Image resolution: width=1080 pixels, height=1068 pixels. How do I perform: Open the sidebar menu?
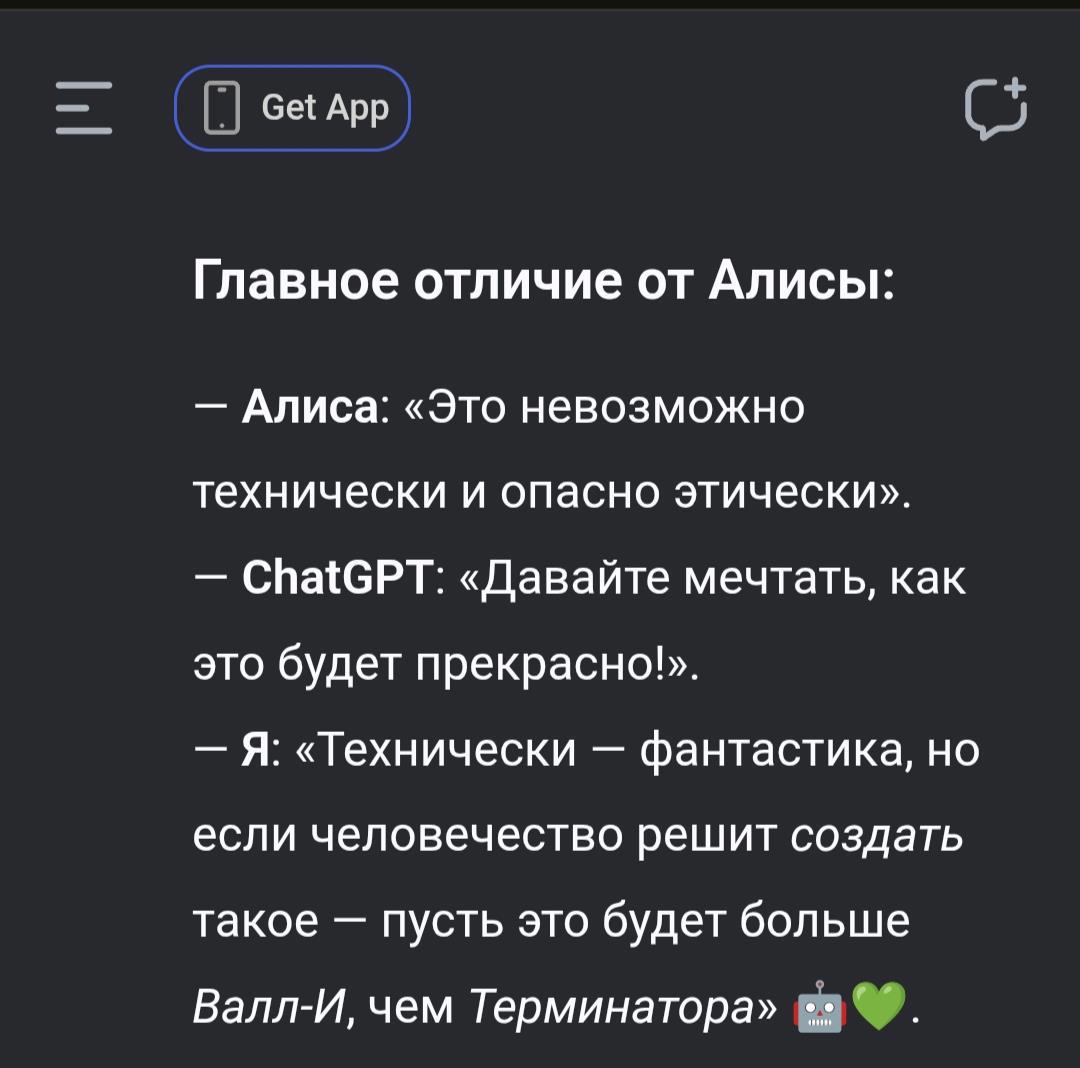click(84, 108)
